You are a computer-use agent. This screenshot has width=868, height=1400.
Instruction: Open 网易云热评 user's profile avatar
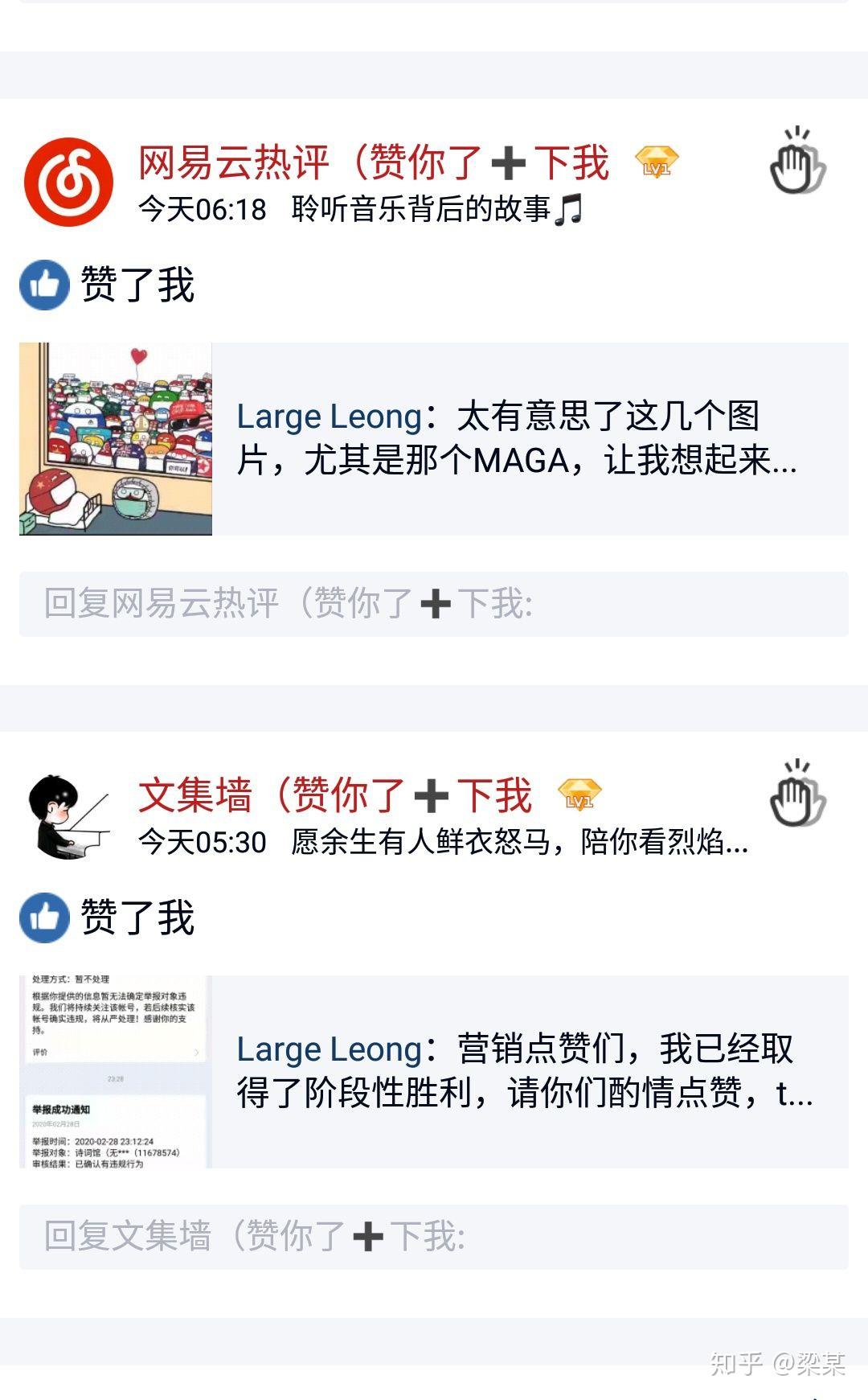(68, 182)
